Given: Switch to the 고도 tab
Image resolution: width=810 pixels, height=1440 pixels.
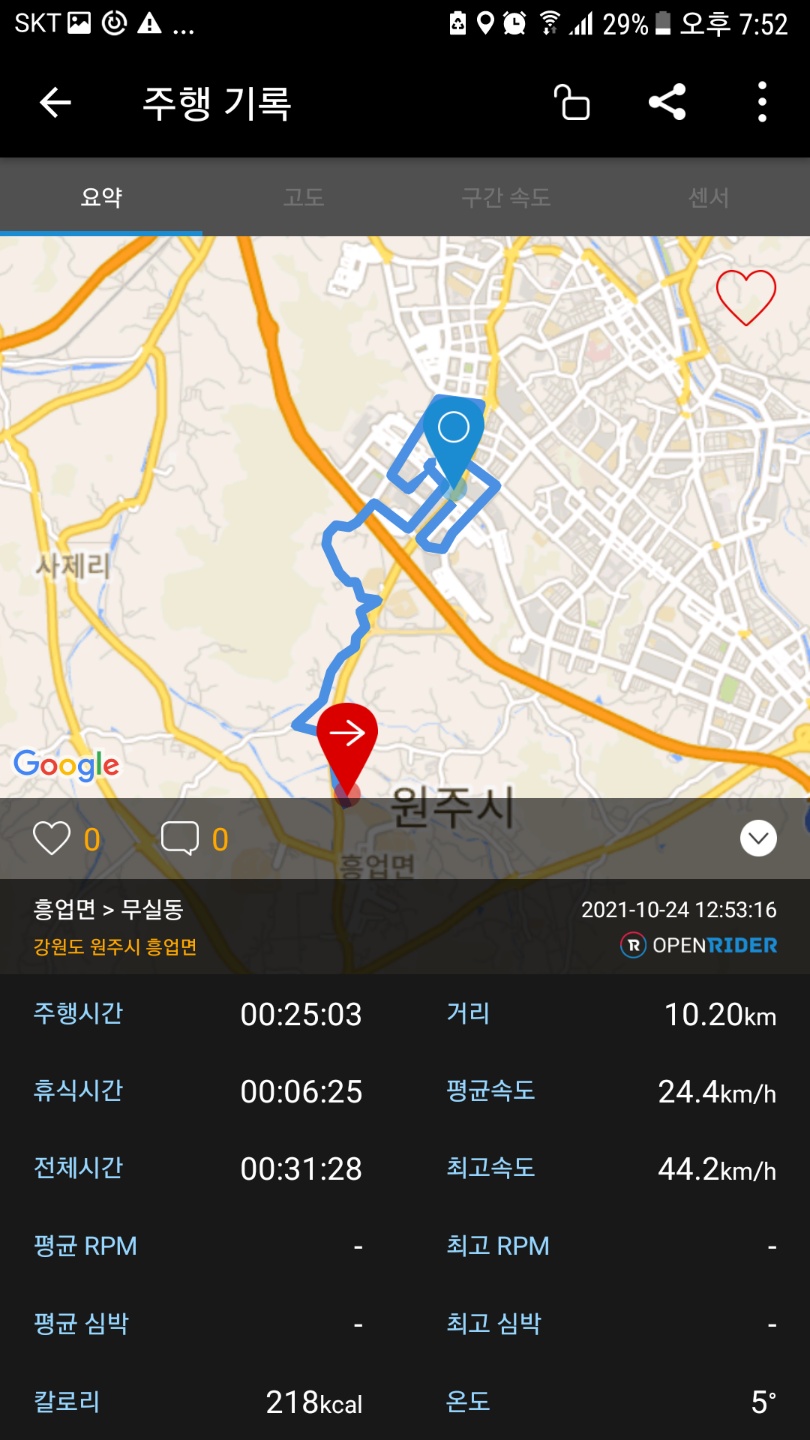Looking at the screenshot, I should [x=303, y=197].
